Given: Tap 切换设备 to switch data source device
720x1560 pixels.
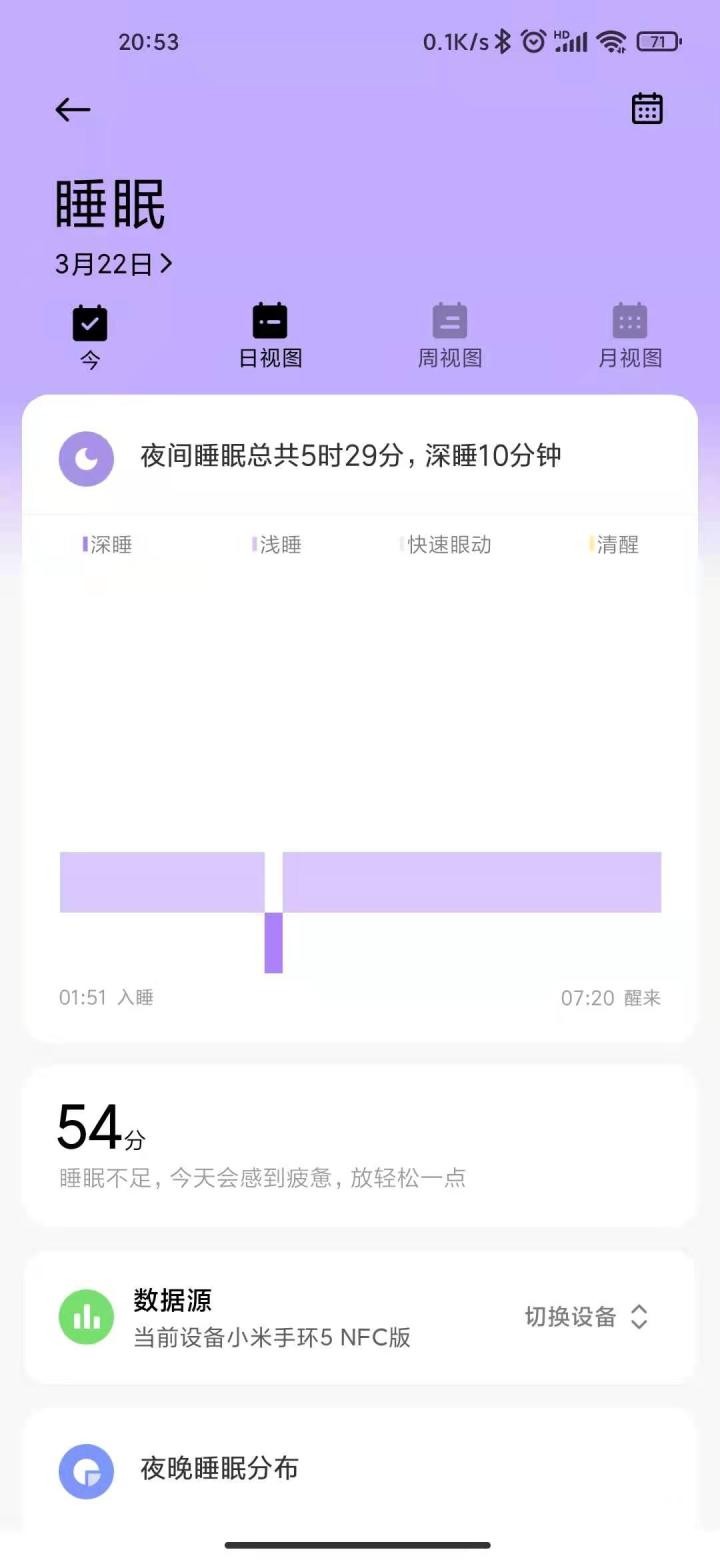Looking at the screenshot, I should coord(587,1317).
